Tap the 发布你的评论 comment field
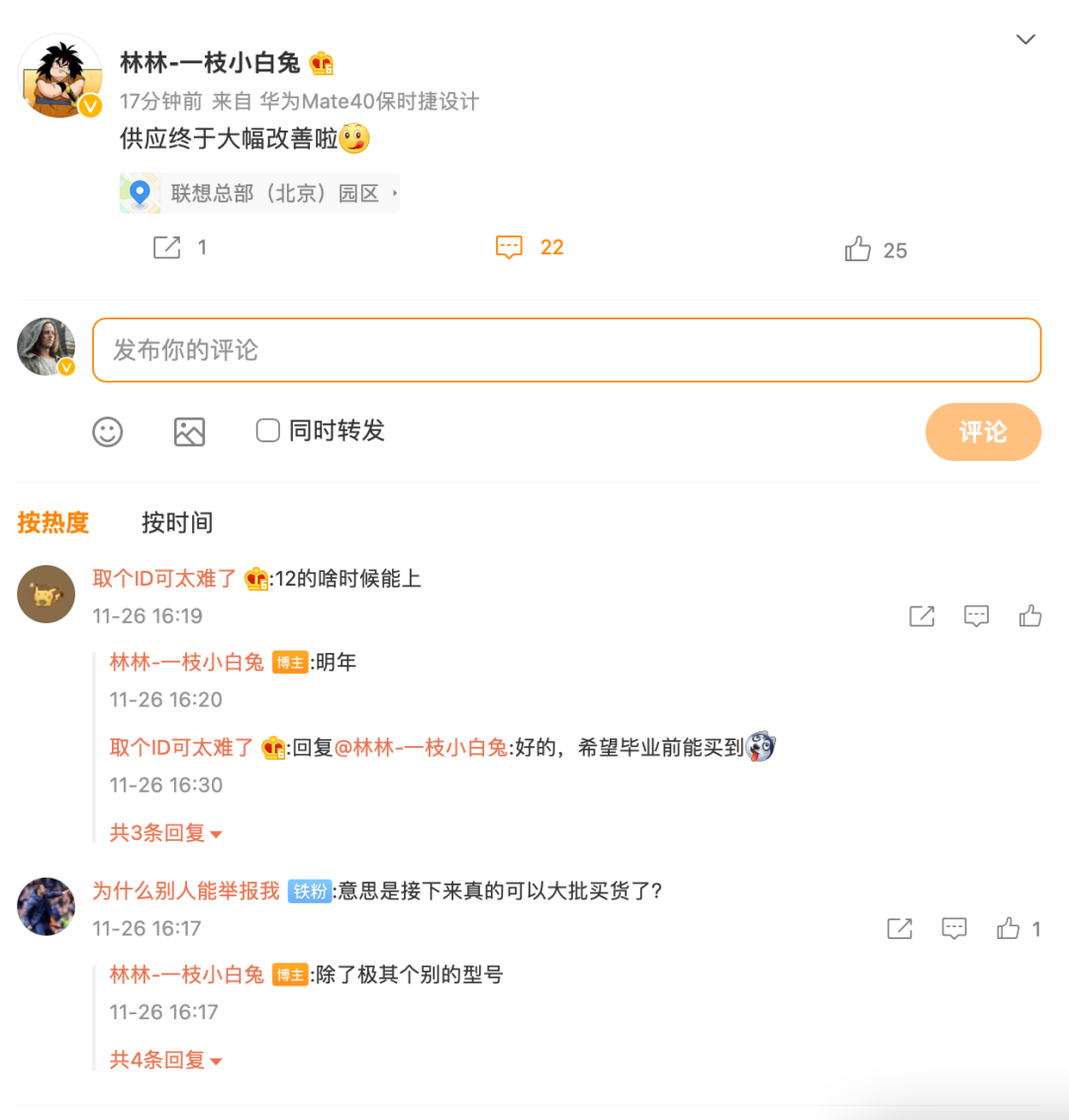The width and height of the screenshot is (1069, 1120). pyautogui.click(x=566, y=350)
